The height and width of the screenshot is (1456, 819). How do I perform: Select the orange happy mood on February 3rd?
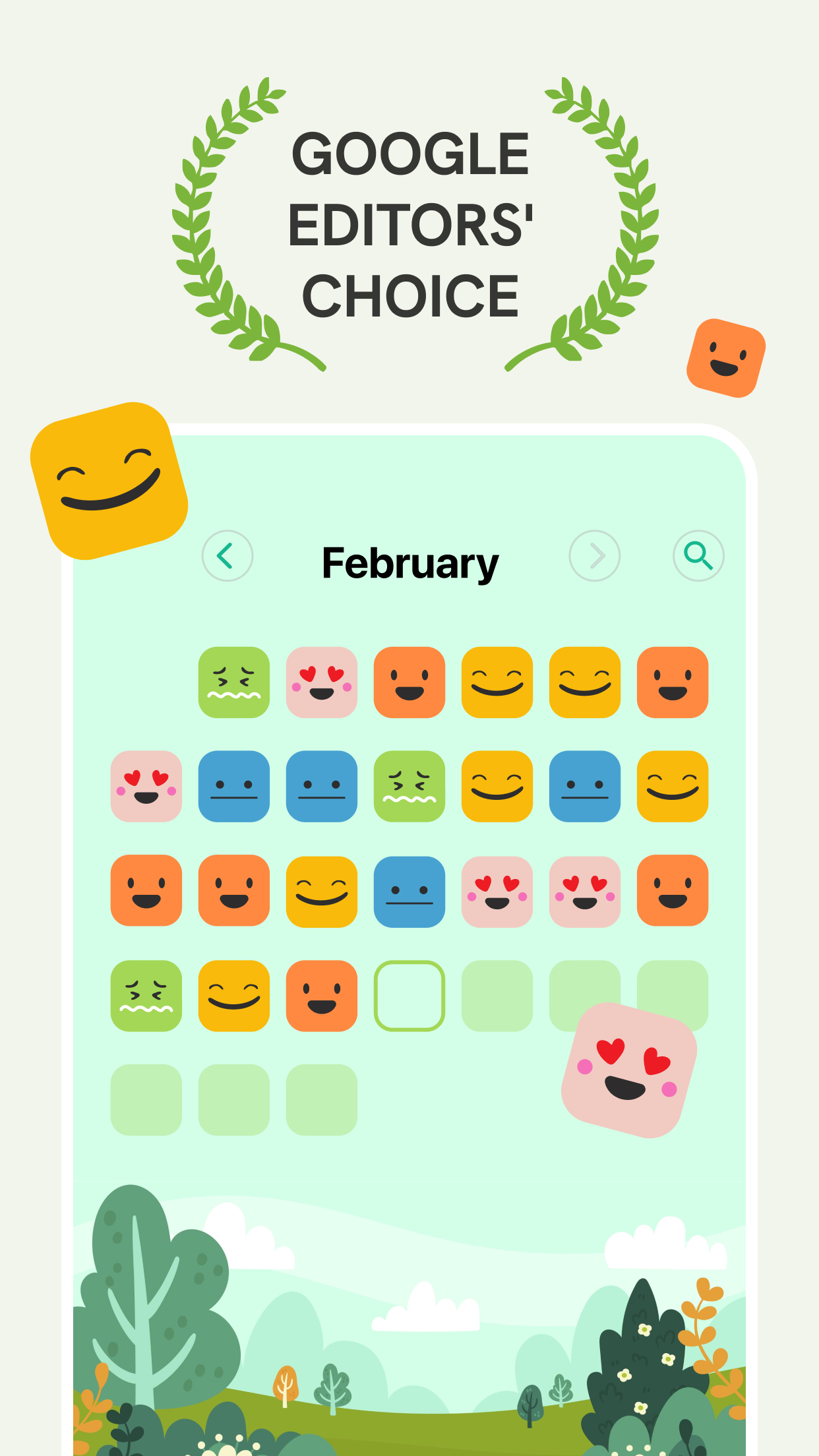(409, 684)
